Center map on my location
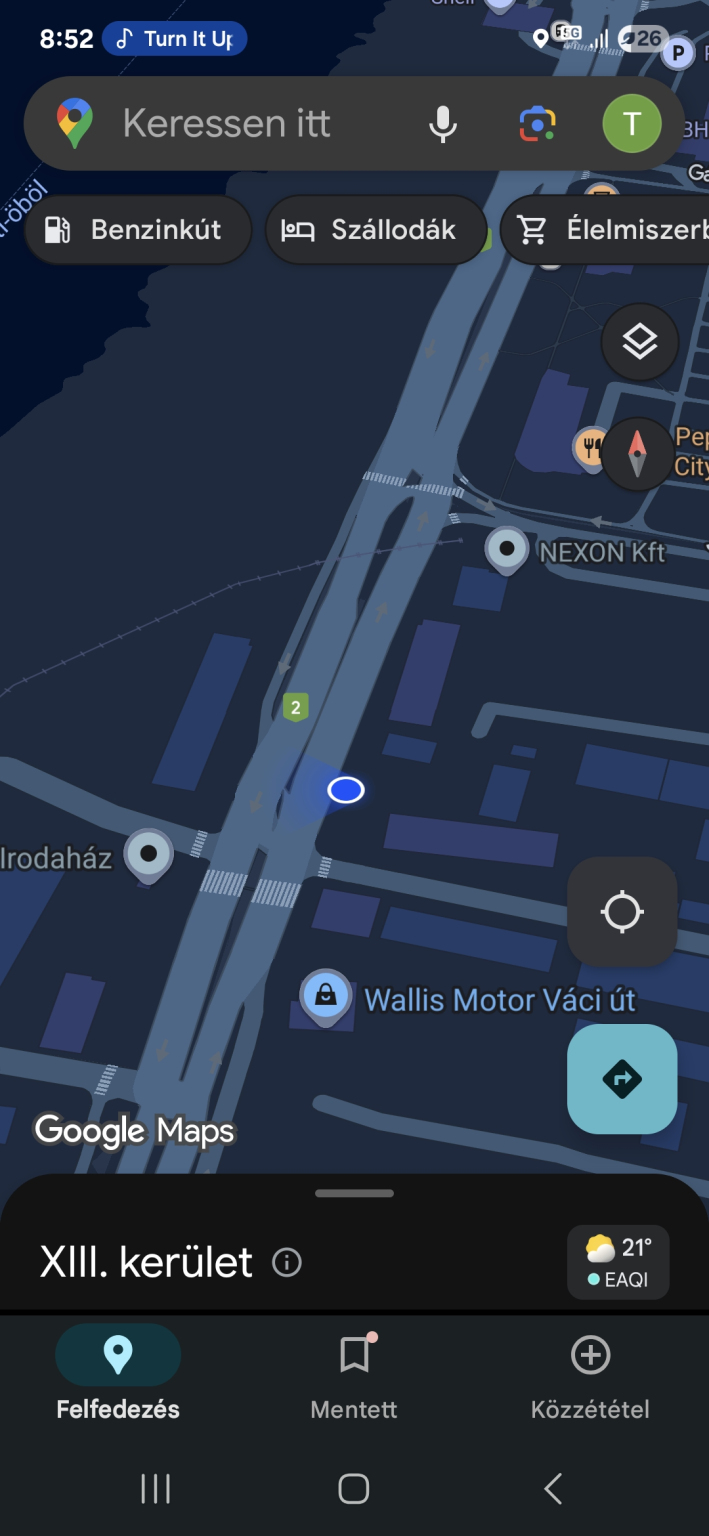Image resolution: width=709 pixels, height=1536 pixels. click(x=622, y=912)
